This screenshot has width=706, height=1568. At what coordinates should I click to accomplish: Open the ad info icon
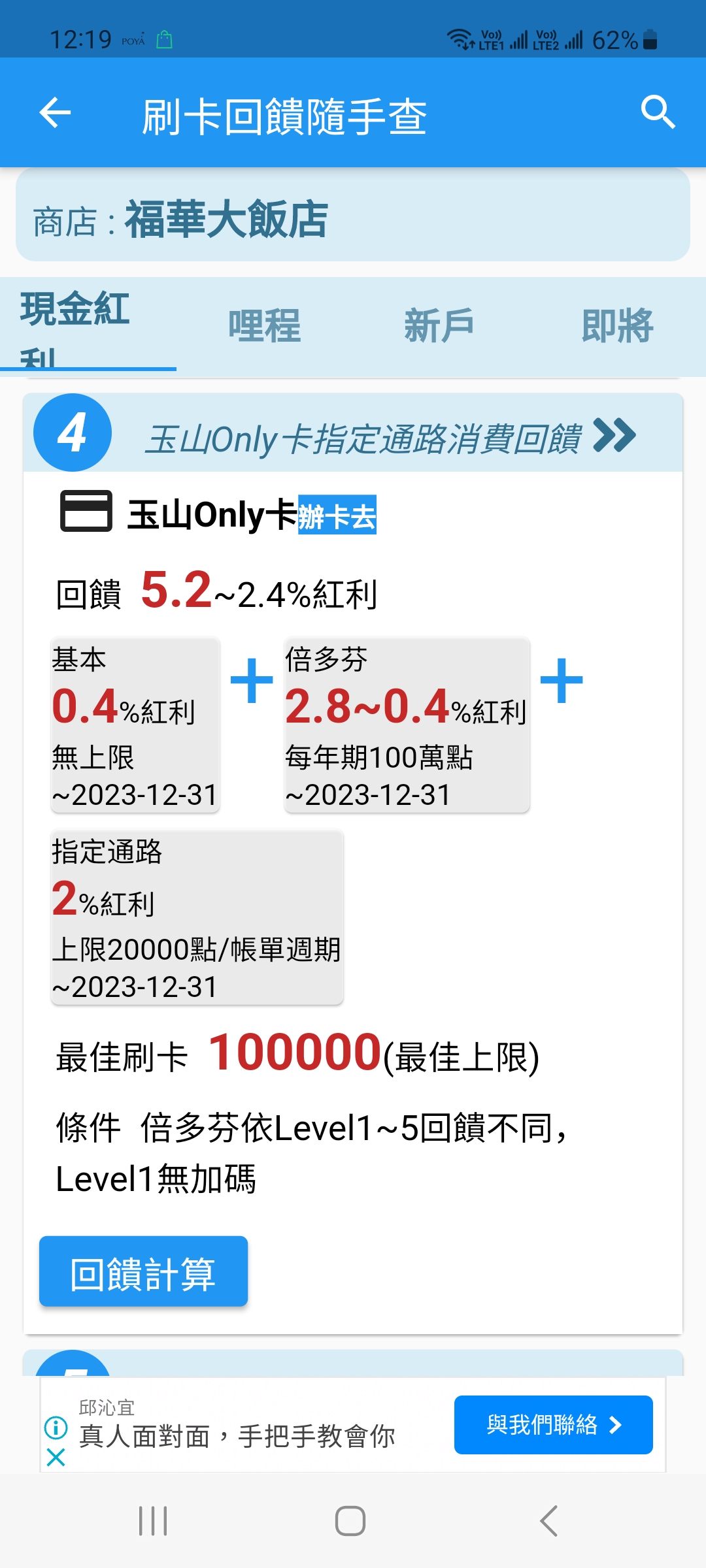(56, 1428)
